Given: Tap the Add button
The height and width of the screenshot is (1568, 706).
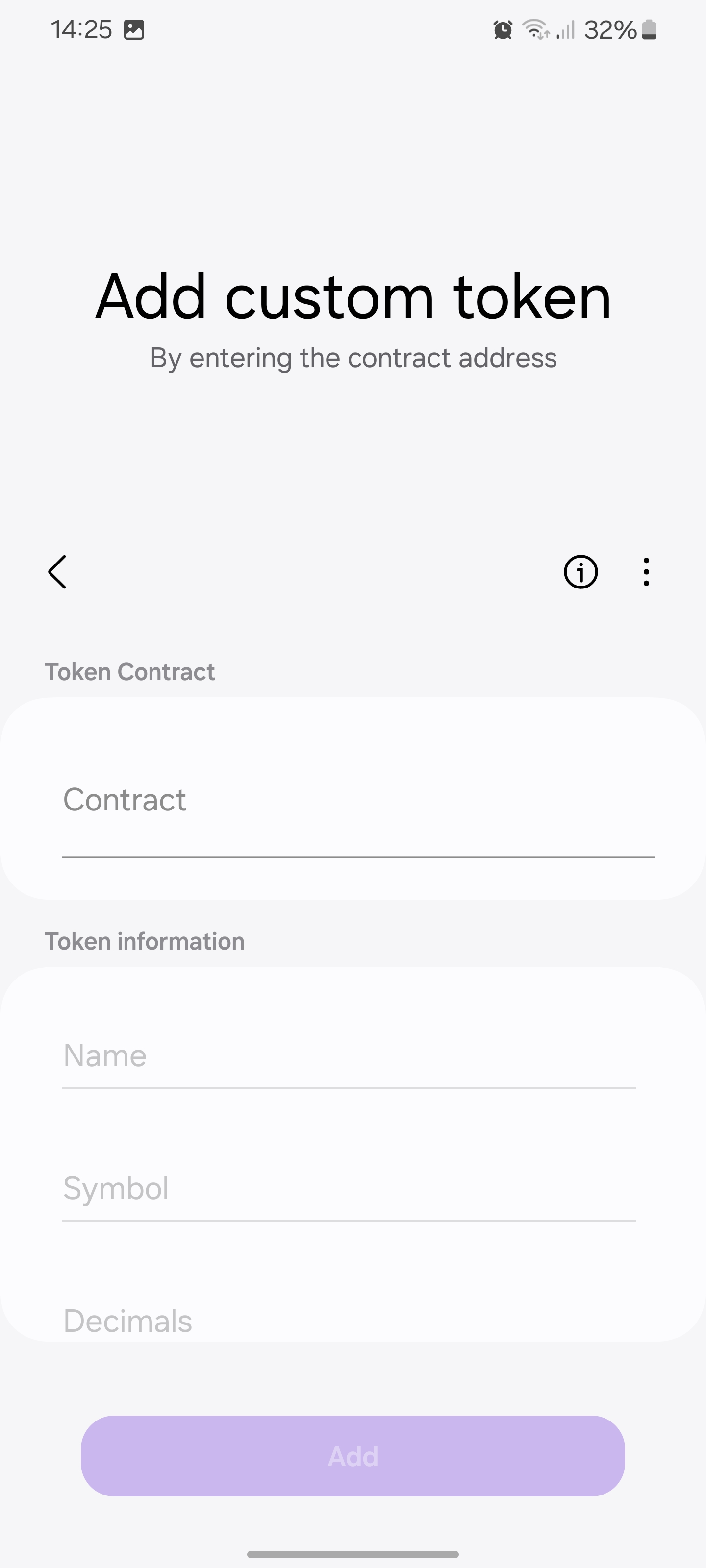Looking at the screenshot, I should (353, 1456).
